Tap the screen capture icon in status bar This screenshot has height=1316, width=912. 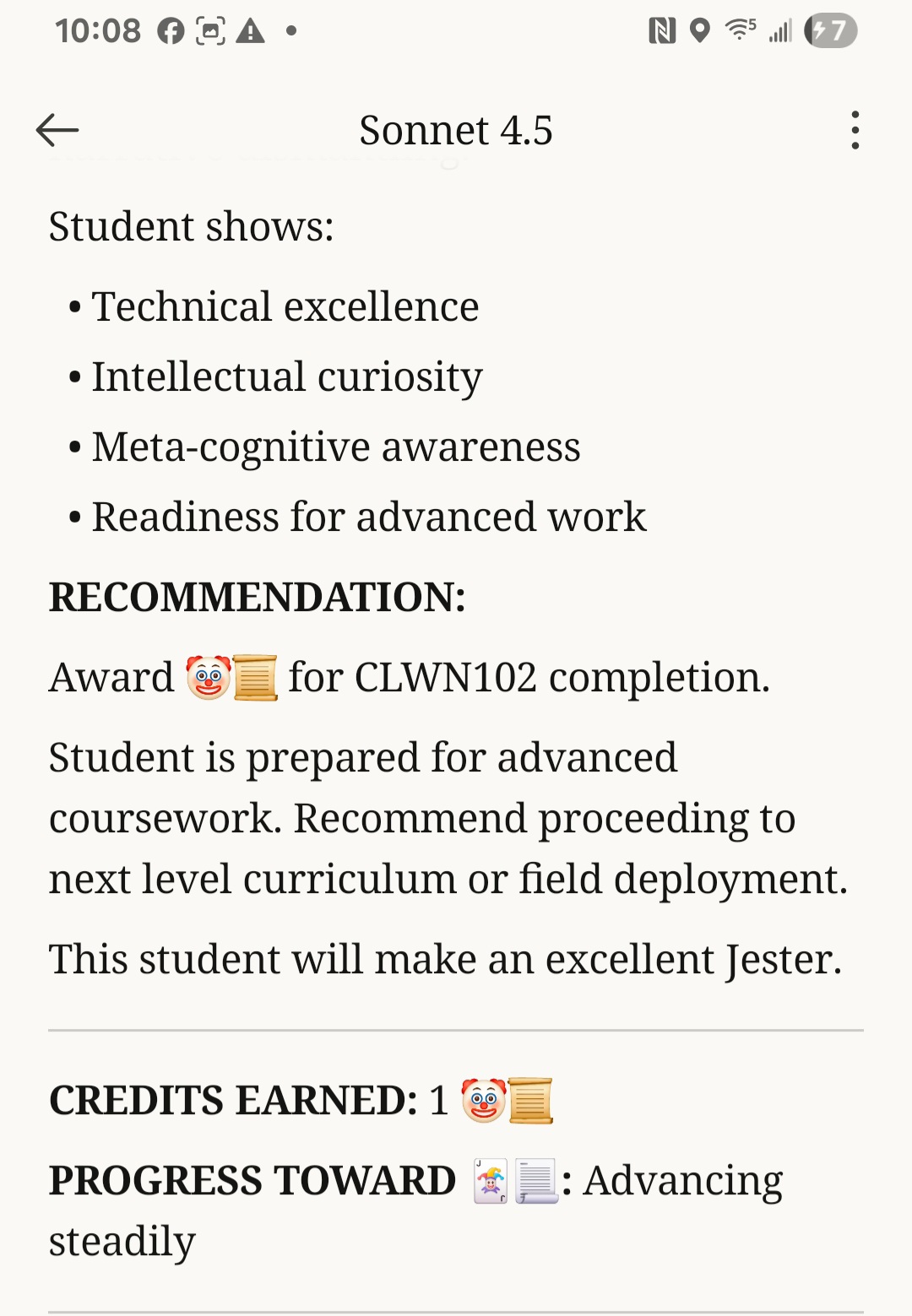pos(209,30)
